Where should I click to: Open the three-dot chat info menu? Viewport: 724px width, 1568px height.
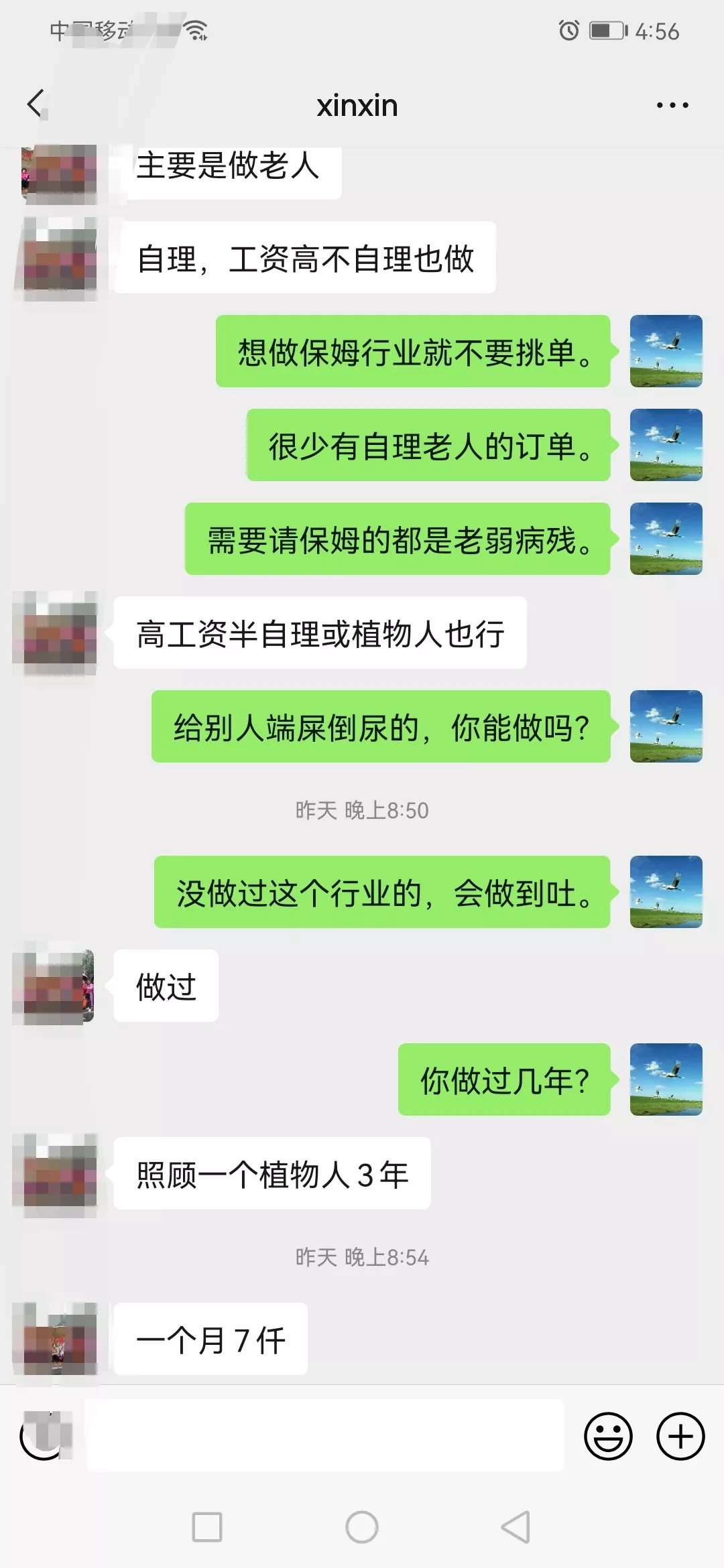click(672, 105)
